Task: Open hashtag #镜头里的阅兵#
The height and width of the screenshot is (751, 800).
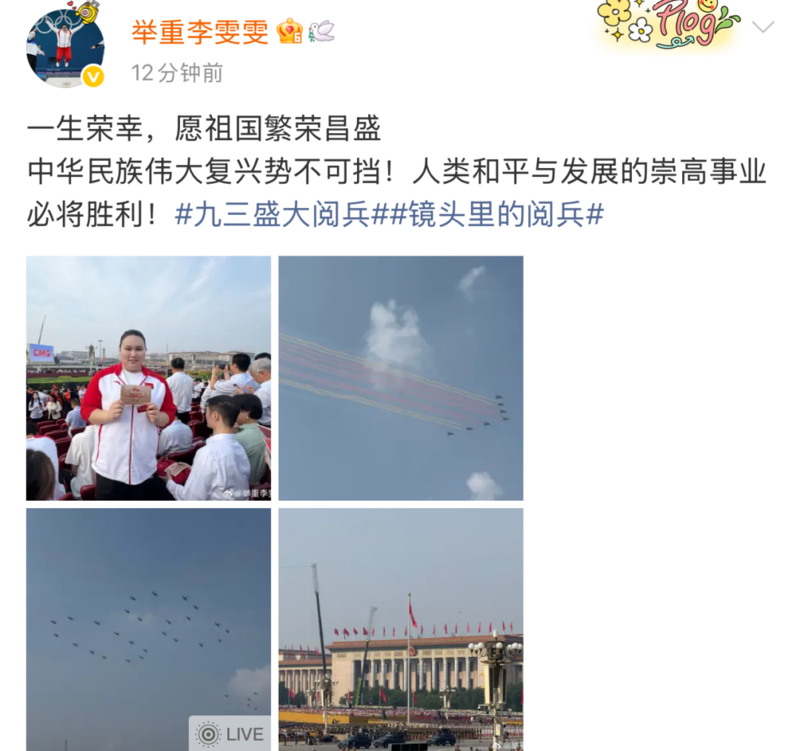Action: click(x=496, y=214)
